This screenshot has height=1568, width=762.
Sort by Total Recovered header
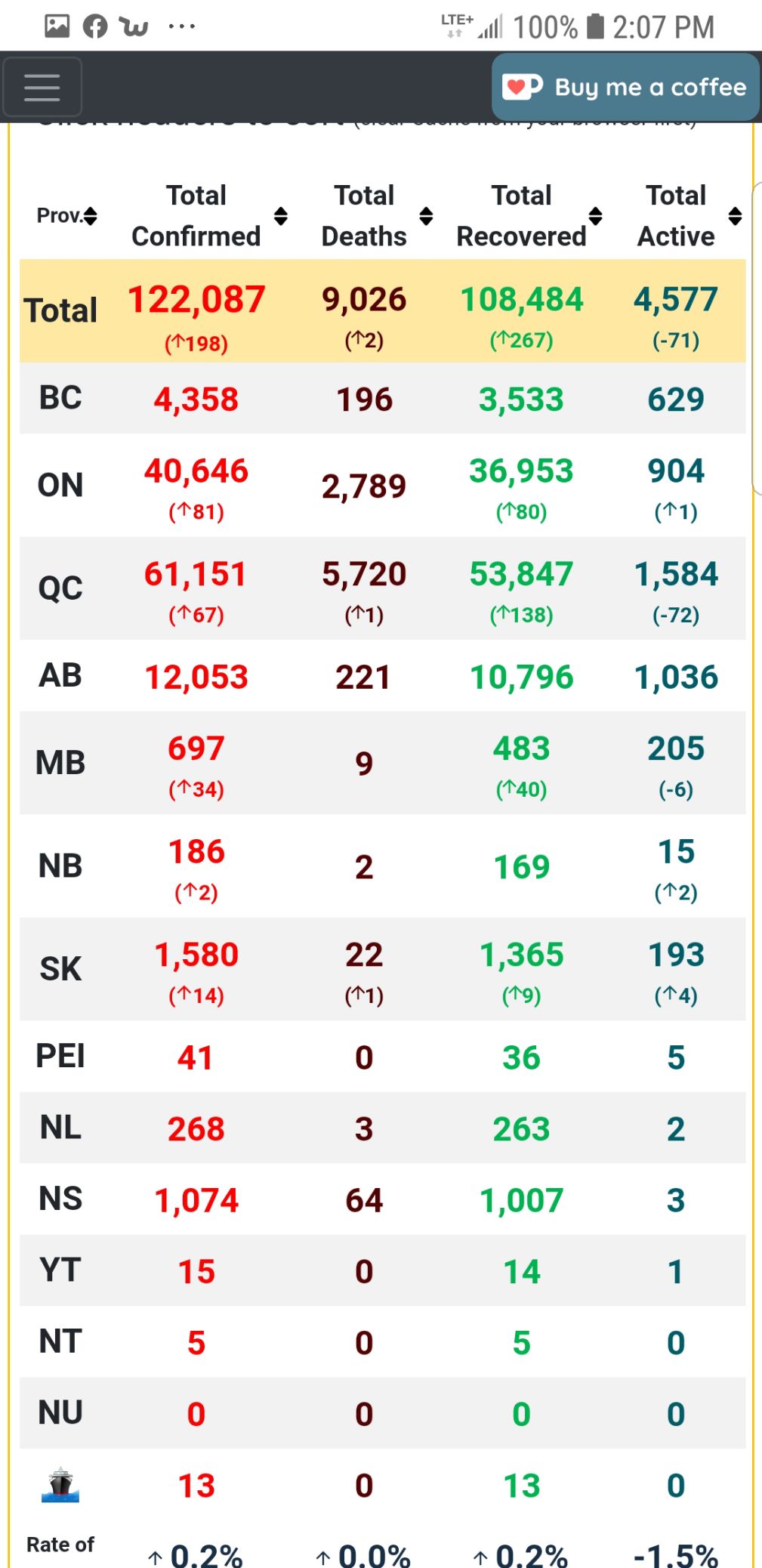coord(529,216)
